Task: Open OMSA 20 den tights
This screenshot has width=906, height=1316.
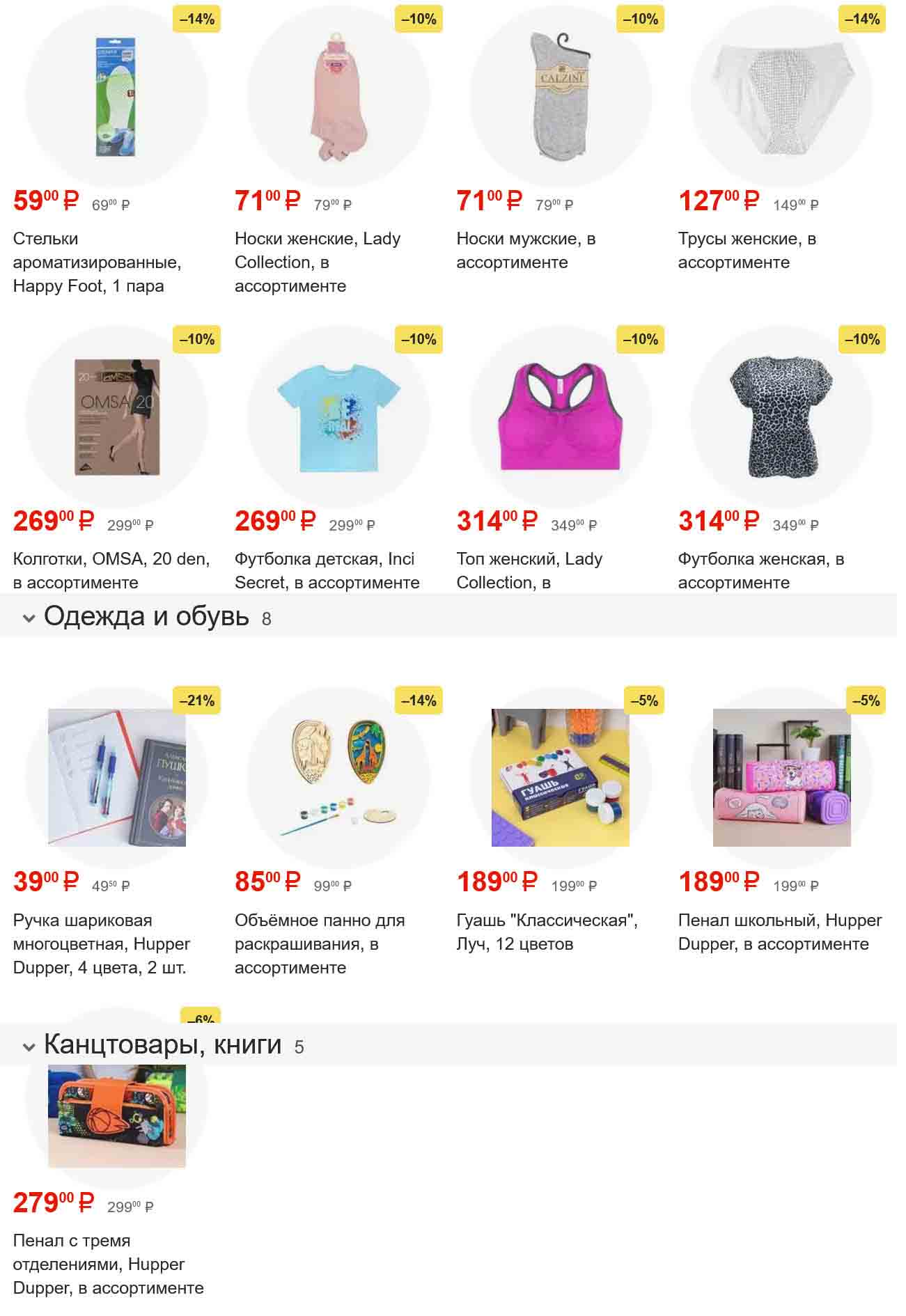Action: 116,418
